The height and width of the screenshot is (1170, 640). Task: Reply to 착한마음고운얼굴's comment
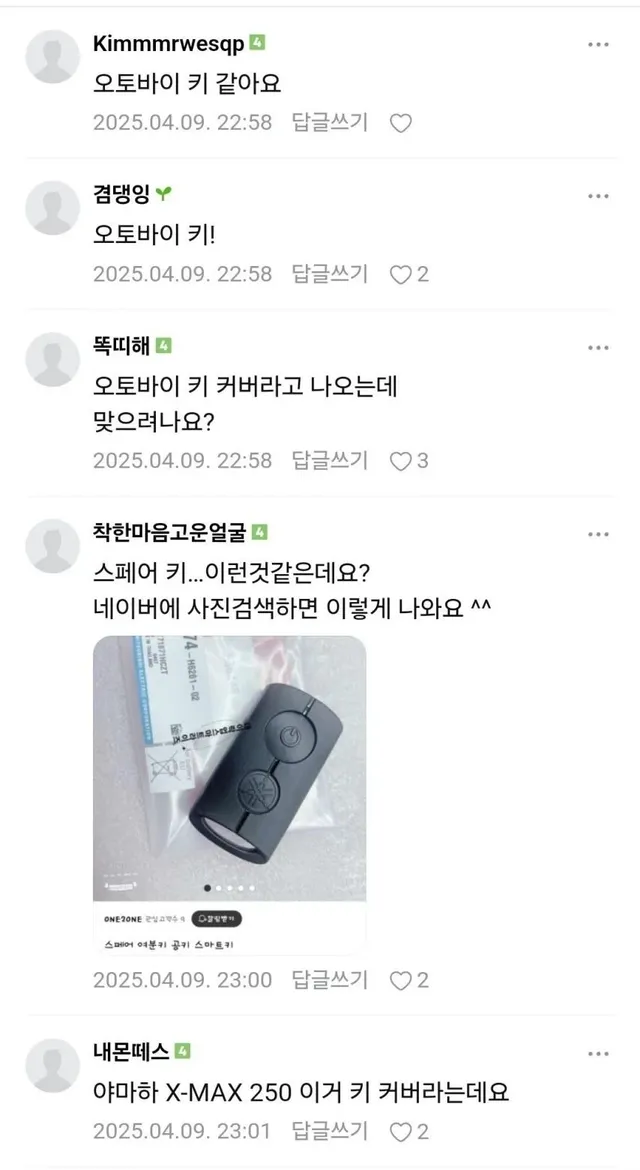pos(329,980)
